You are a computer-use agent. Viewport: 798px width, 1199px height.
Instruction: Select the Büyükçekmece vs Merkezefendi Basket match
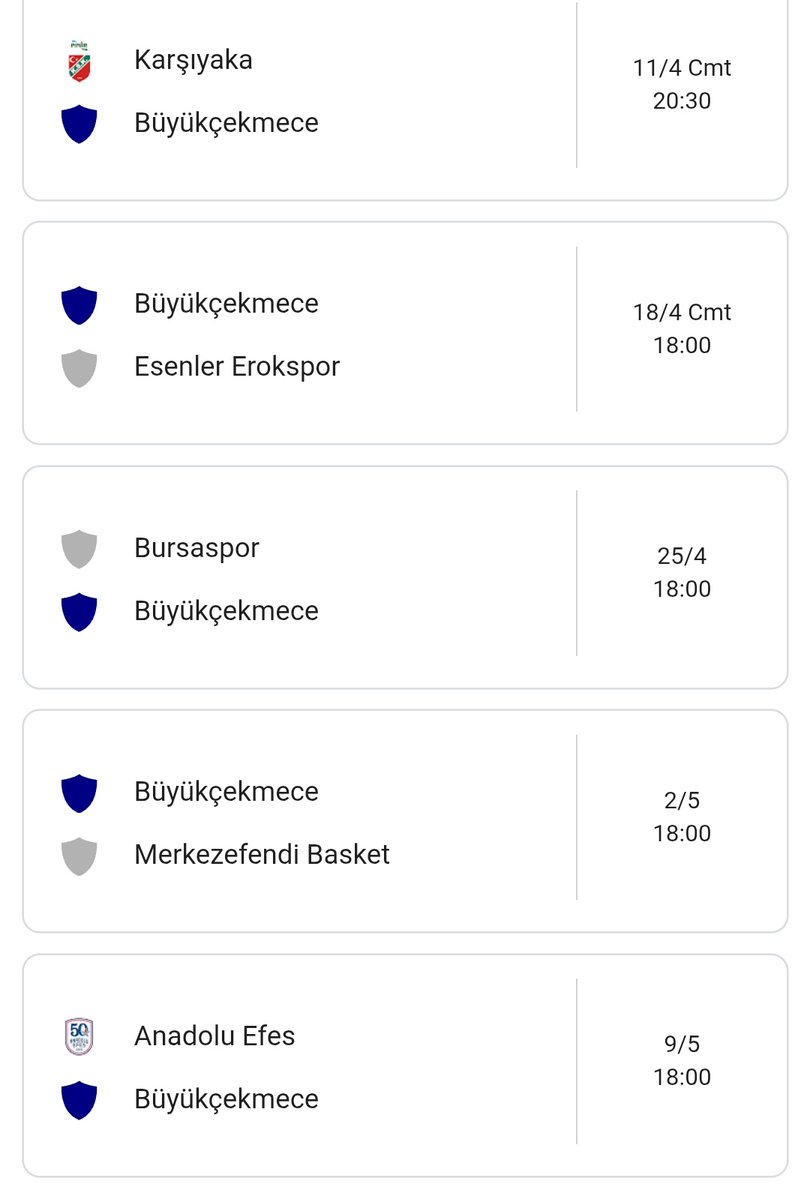click(404, 822)
